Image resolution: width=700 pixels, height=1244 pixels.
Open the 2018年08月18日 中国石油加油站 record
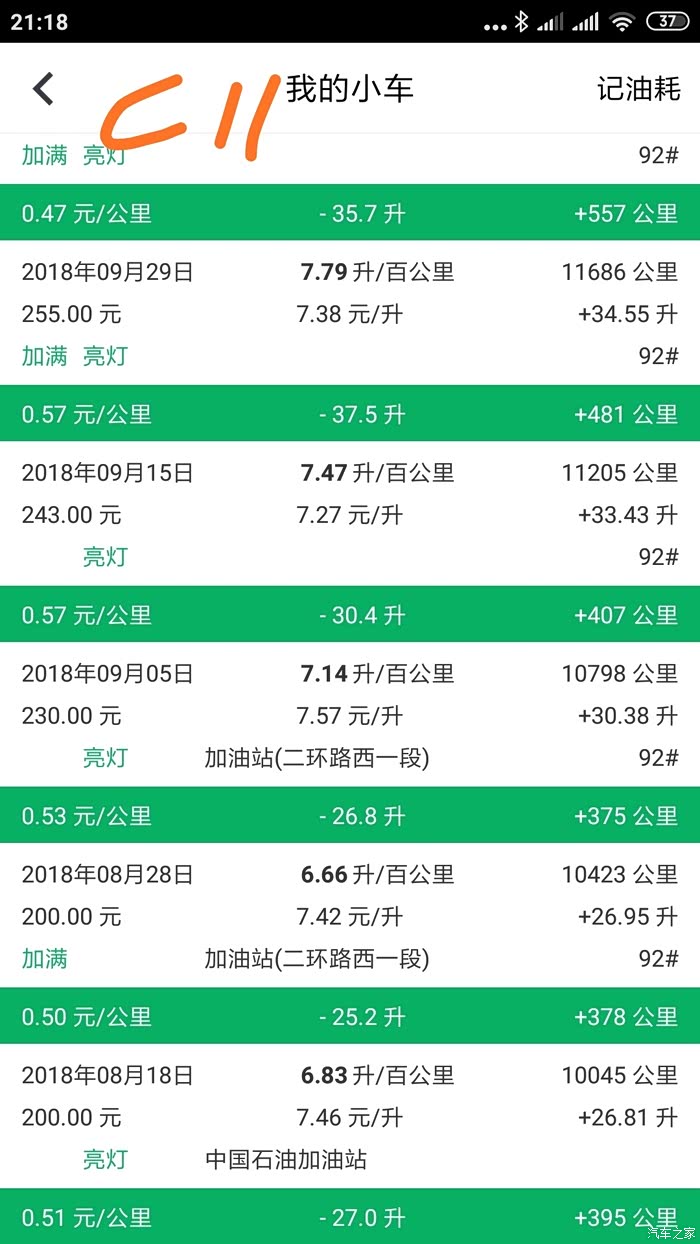click(350, 1117)
